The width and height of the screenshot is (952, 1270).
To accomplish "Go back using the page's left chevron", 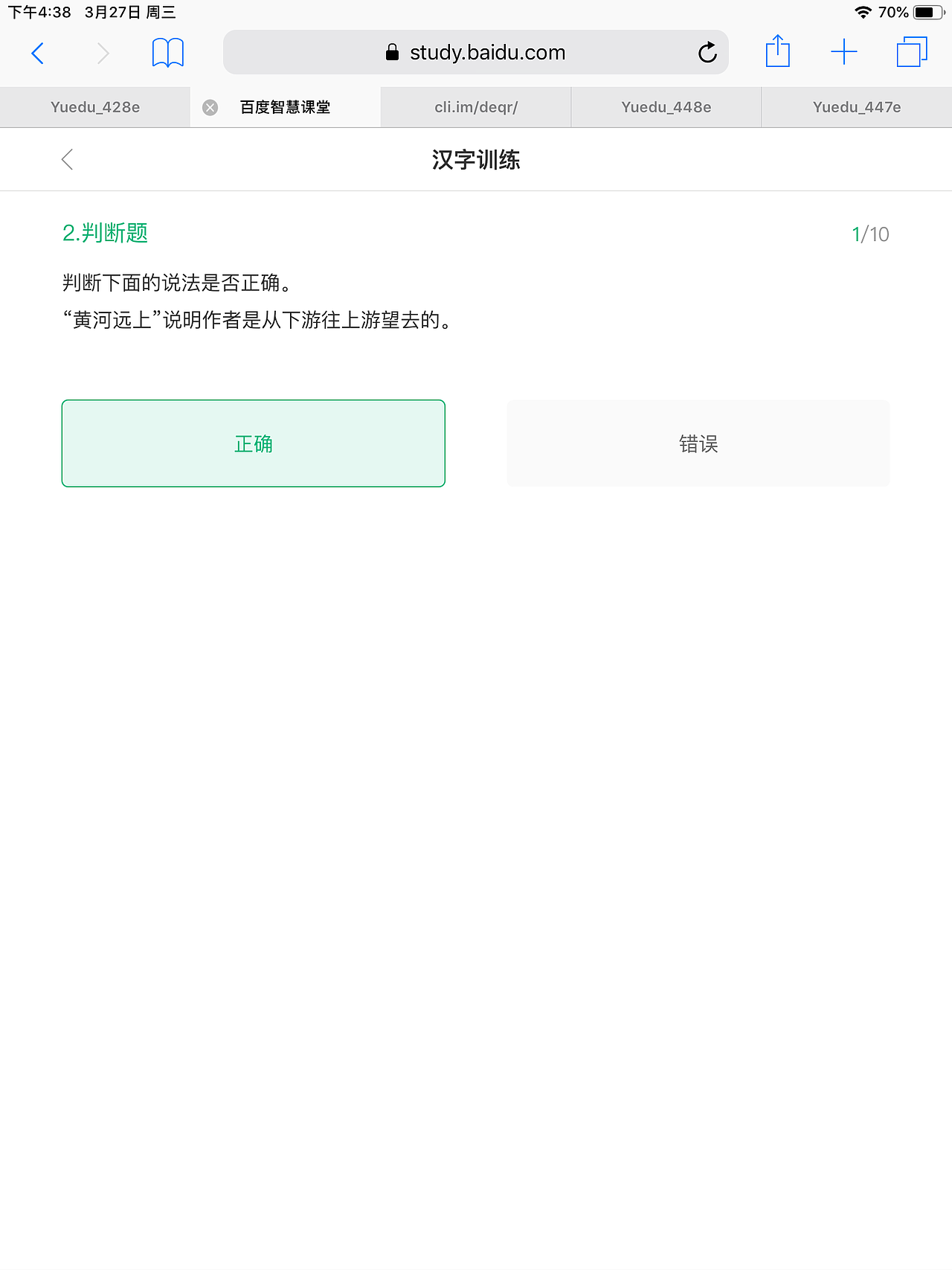I will point(67,159).
